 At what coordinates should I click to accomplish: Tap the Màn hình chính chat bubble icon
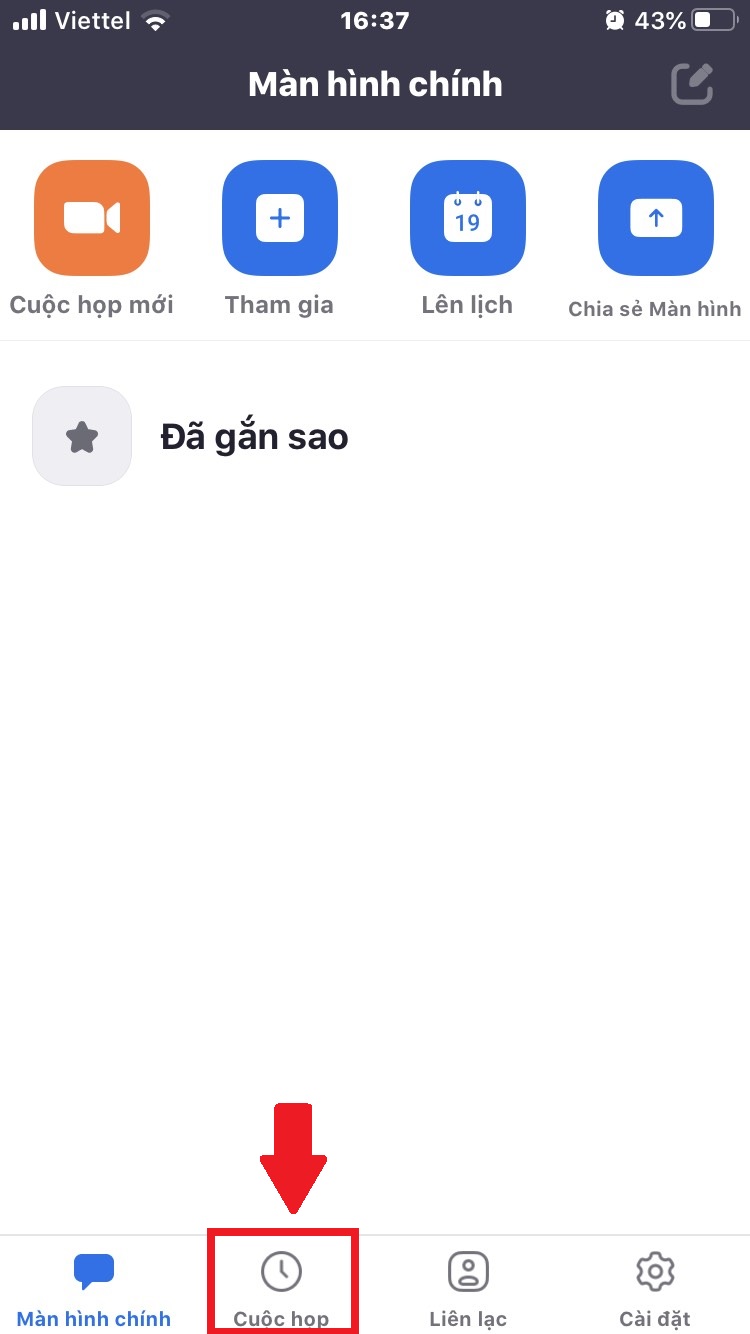point(93,1268)
